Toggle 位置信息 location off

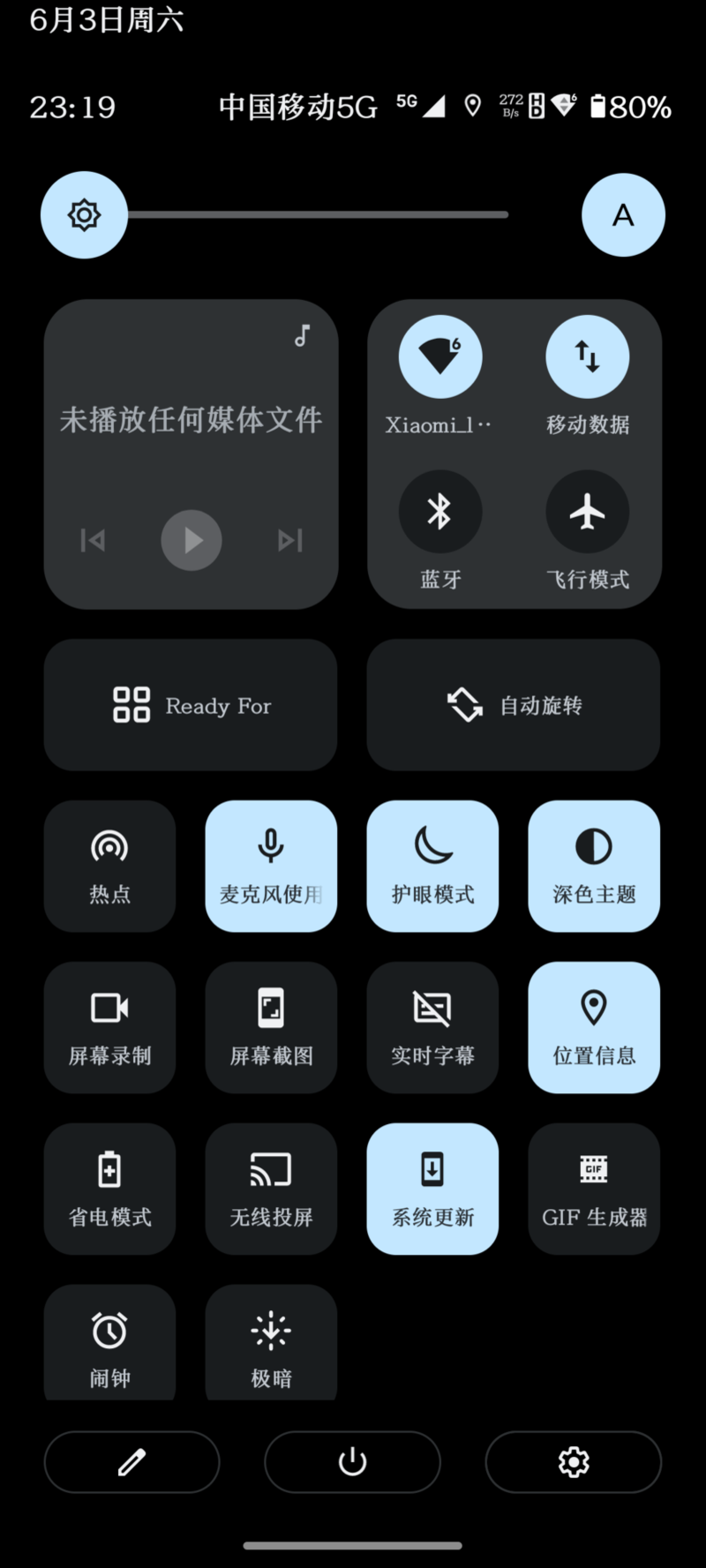pyautogui.click(x=594, y=1028)
